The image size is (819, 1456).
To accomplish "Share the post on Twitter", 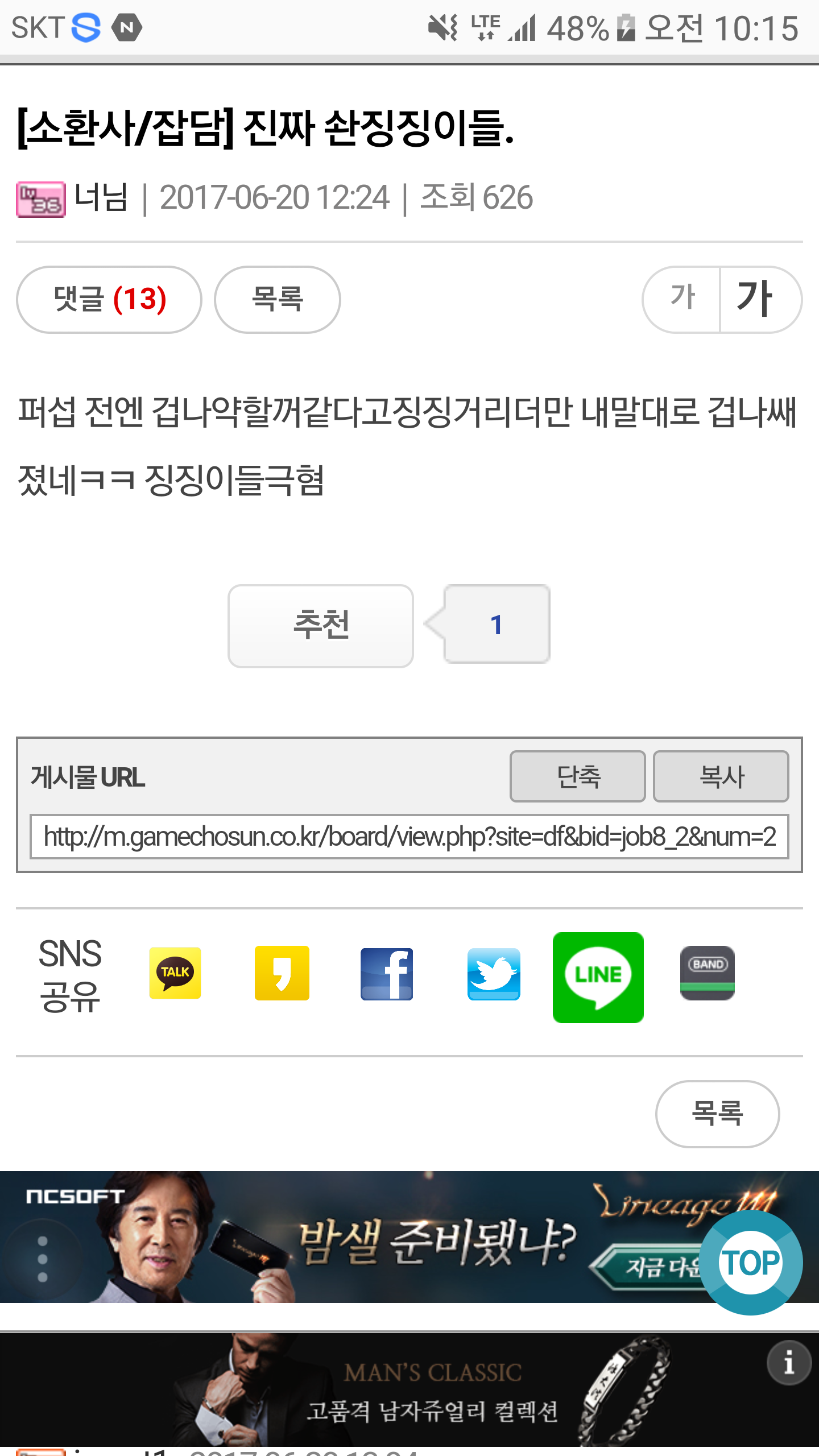I will pos(494,974).
